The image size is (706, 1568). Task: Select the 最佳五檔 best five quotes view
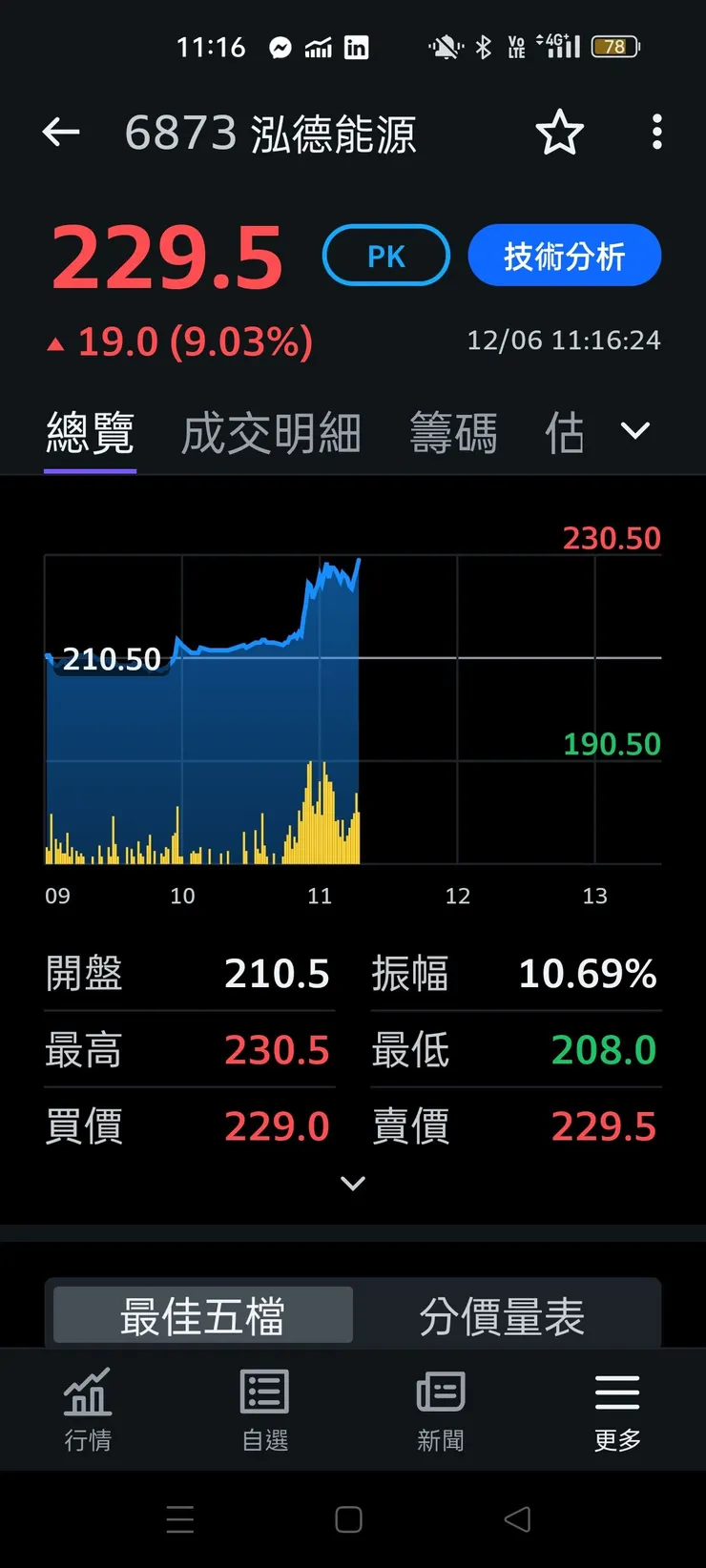pos(201,1313)
